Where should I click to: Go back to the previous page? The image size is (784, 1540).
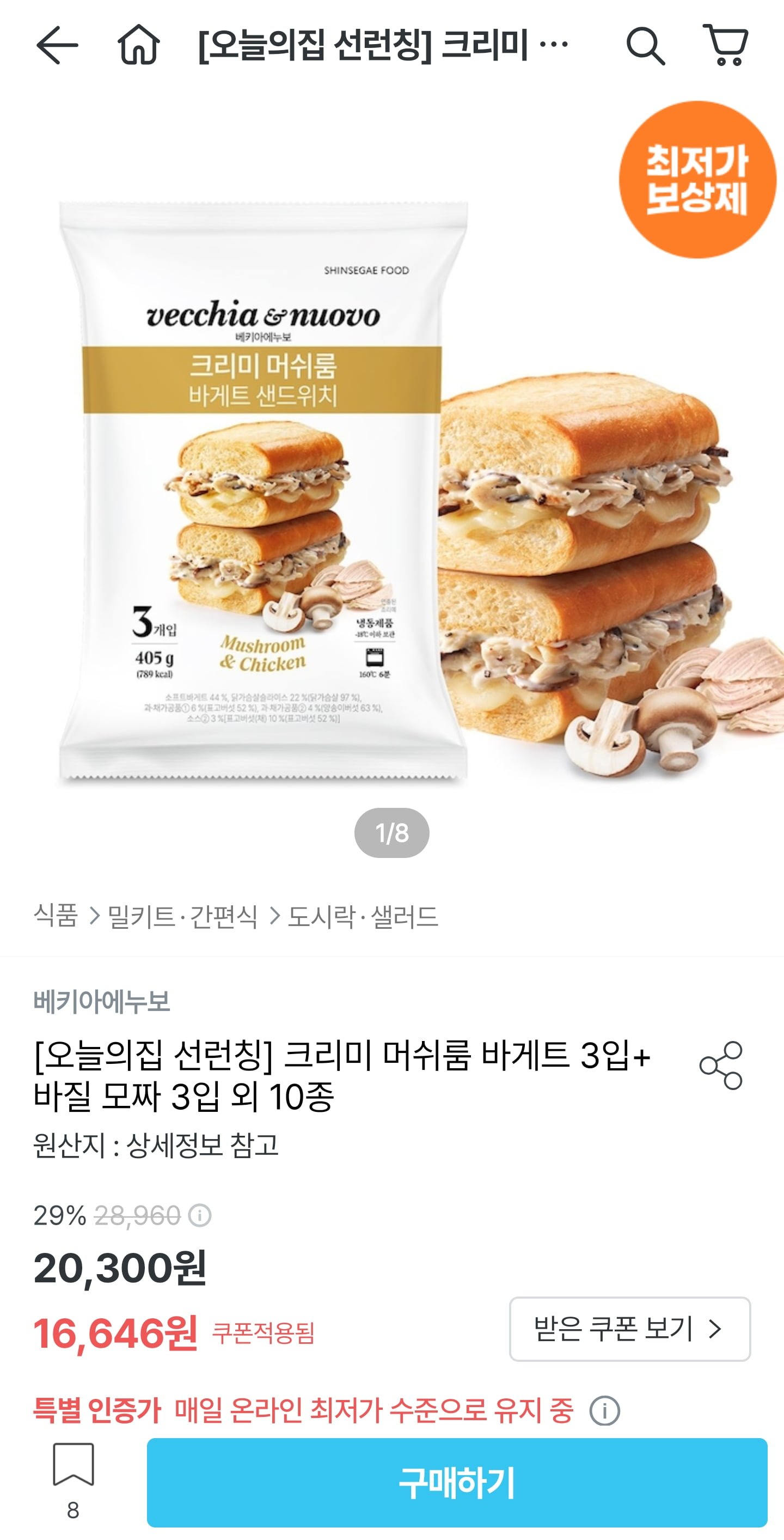(57, 45)
